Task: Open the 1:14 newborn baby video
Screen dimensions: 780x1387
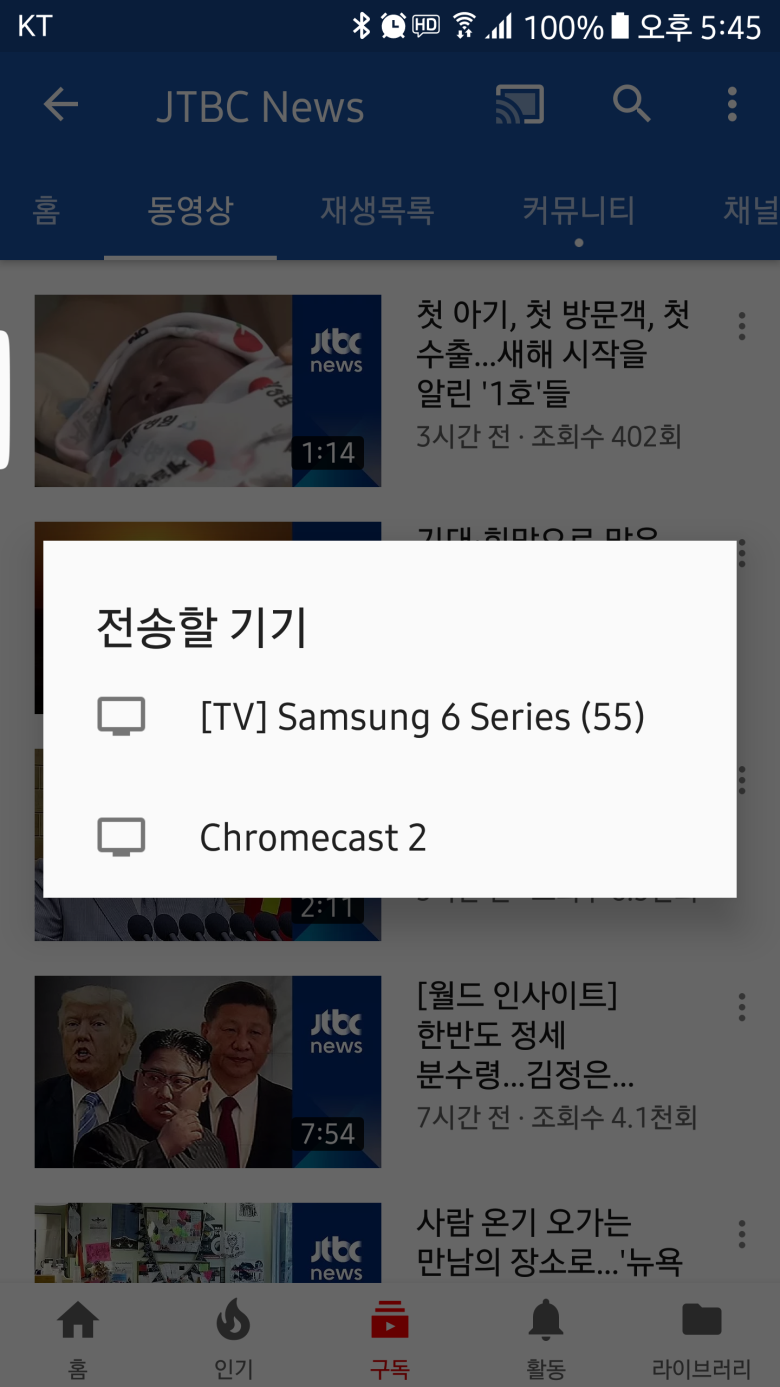Action: (208, 391)
